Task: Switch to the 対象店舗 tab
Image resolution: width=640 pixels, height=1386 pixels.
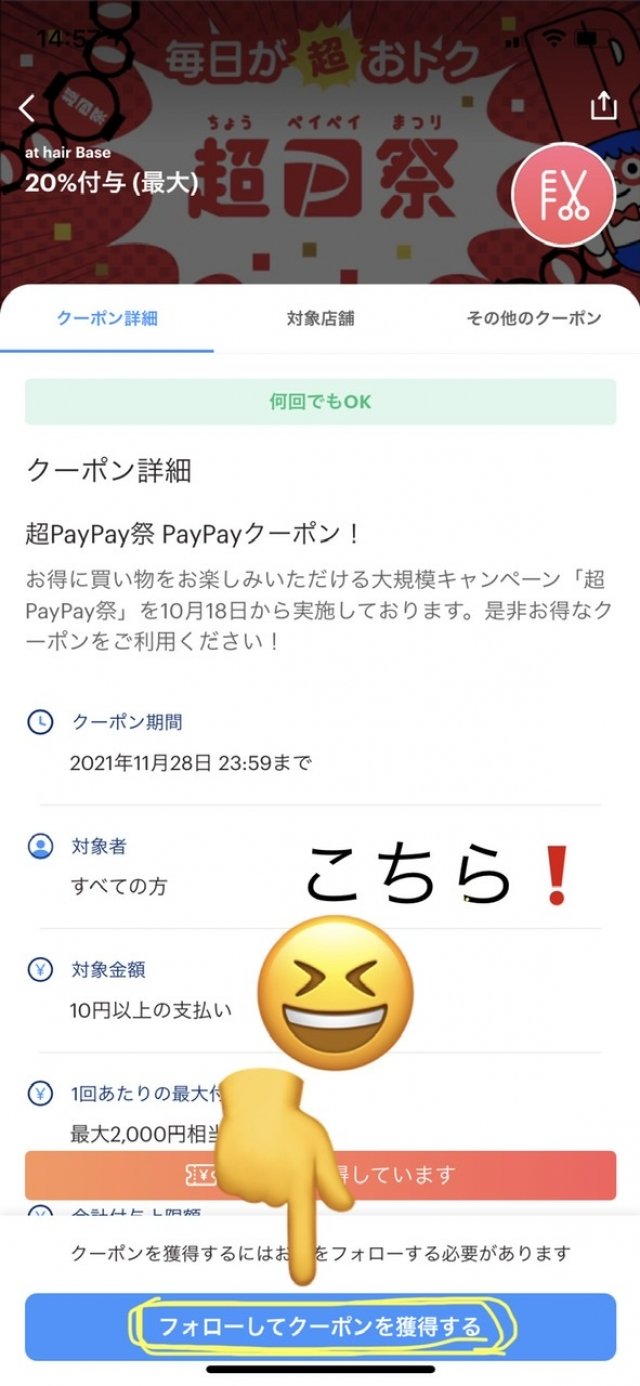Action: pyautogui.click(x=320, y=319)
